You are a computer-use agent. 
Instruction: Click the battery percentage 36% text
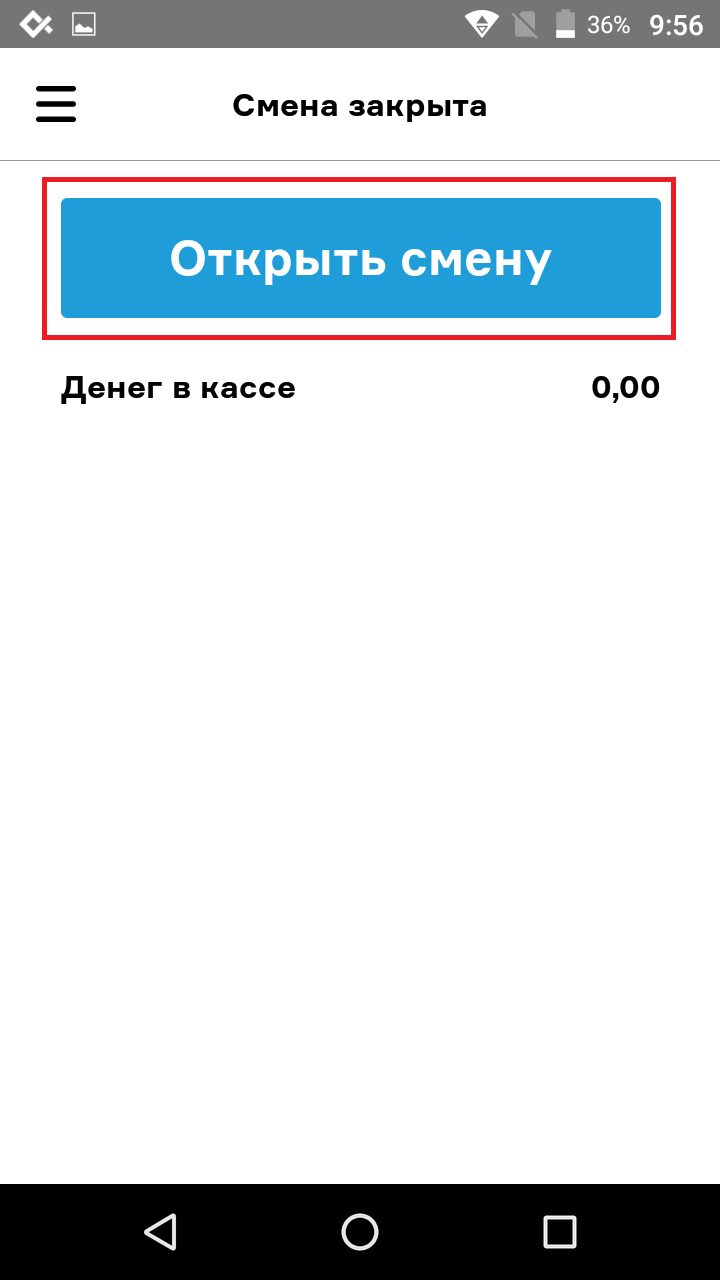click(606, 24)
